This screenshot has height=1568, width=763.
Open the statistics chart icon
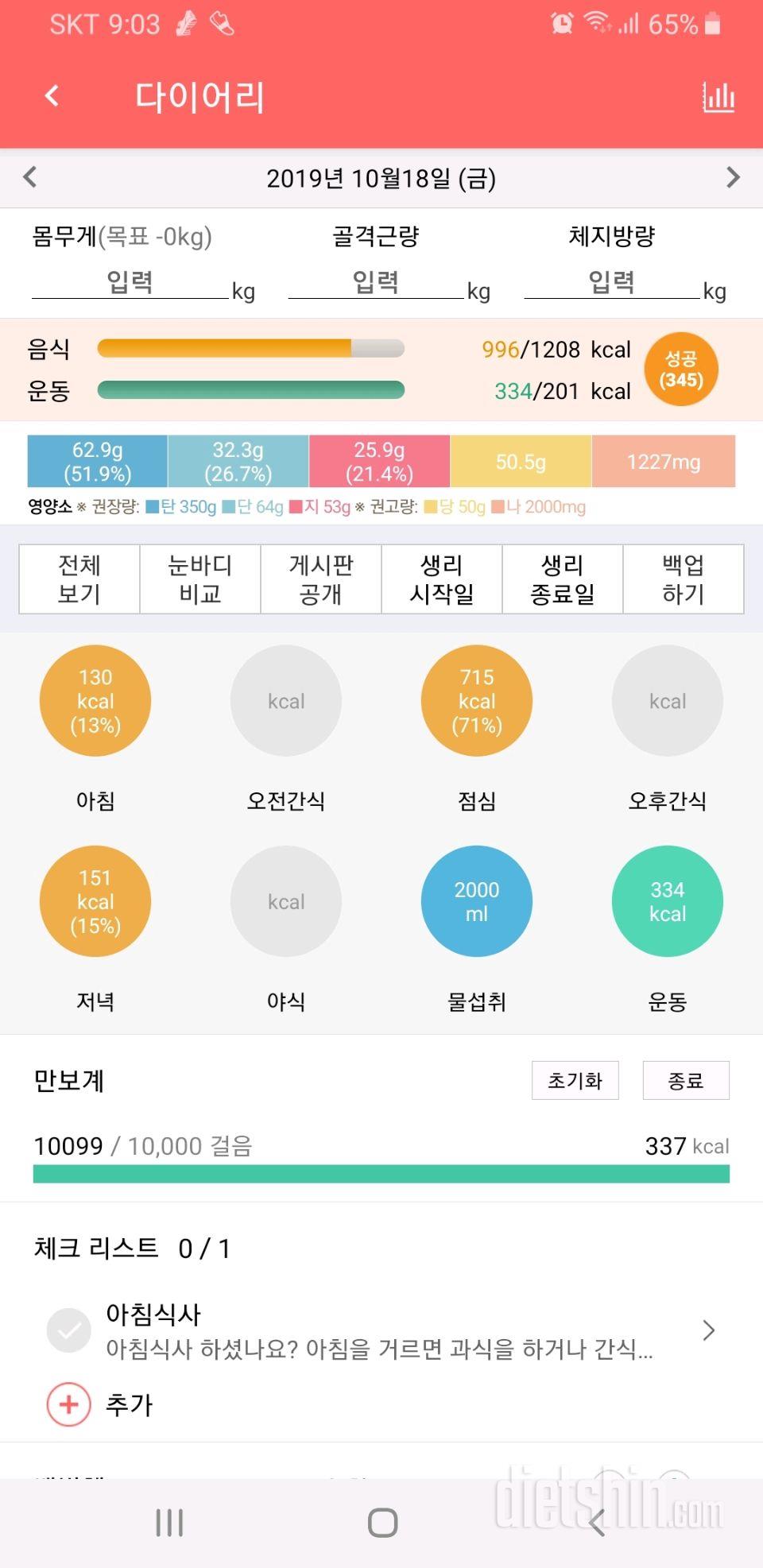718,97
